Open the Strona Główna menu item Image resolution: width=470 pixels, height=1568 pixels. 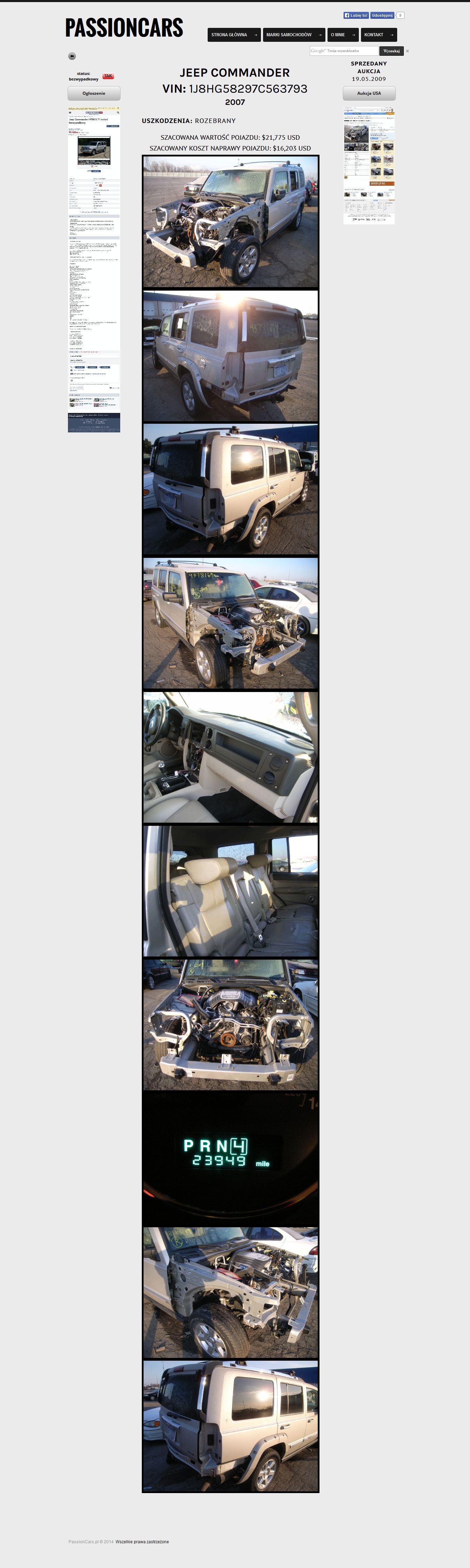tap(234, 35)
